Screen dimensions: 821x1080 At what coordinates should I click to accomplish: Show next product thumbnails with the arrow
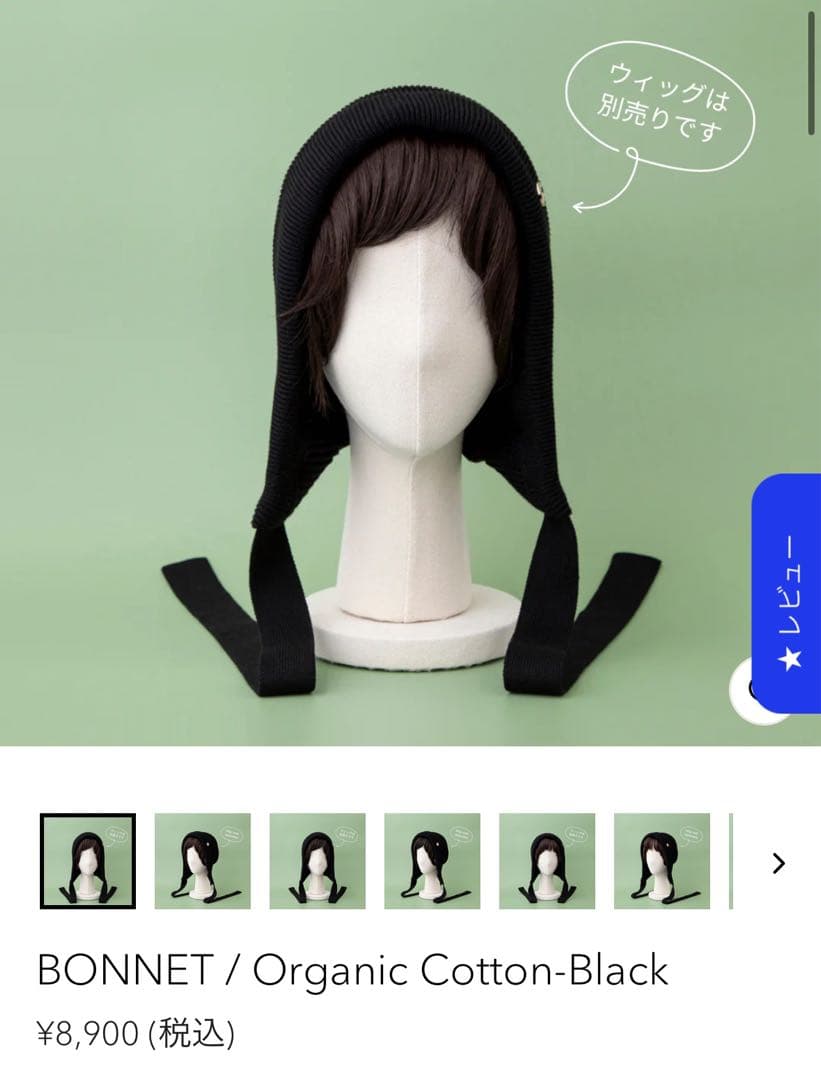click(x=780, y=862)
